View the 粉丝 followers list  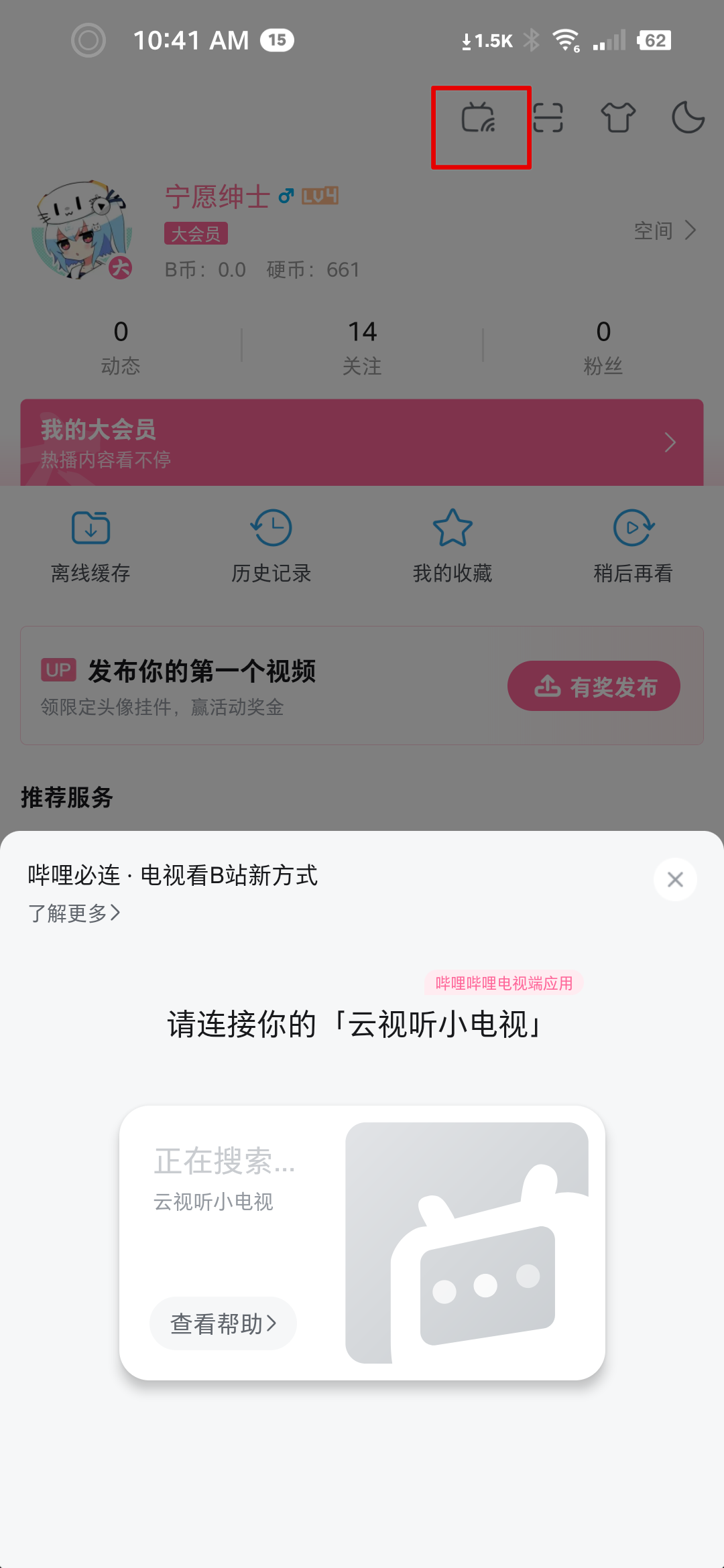pos(603,346)
